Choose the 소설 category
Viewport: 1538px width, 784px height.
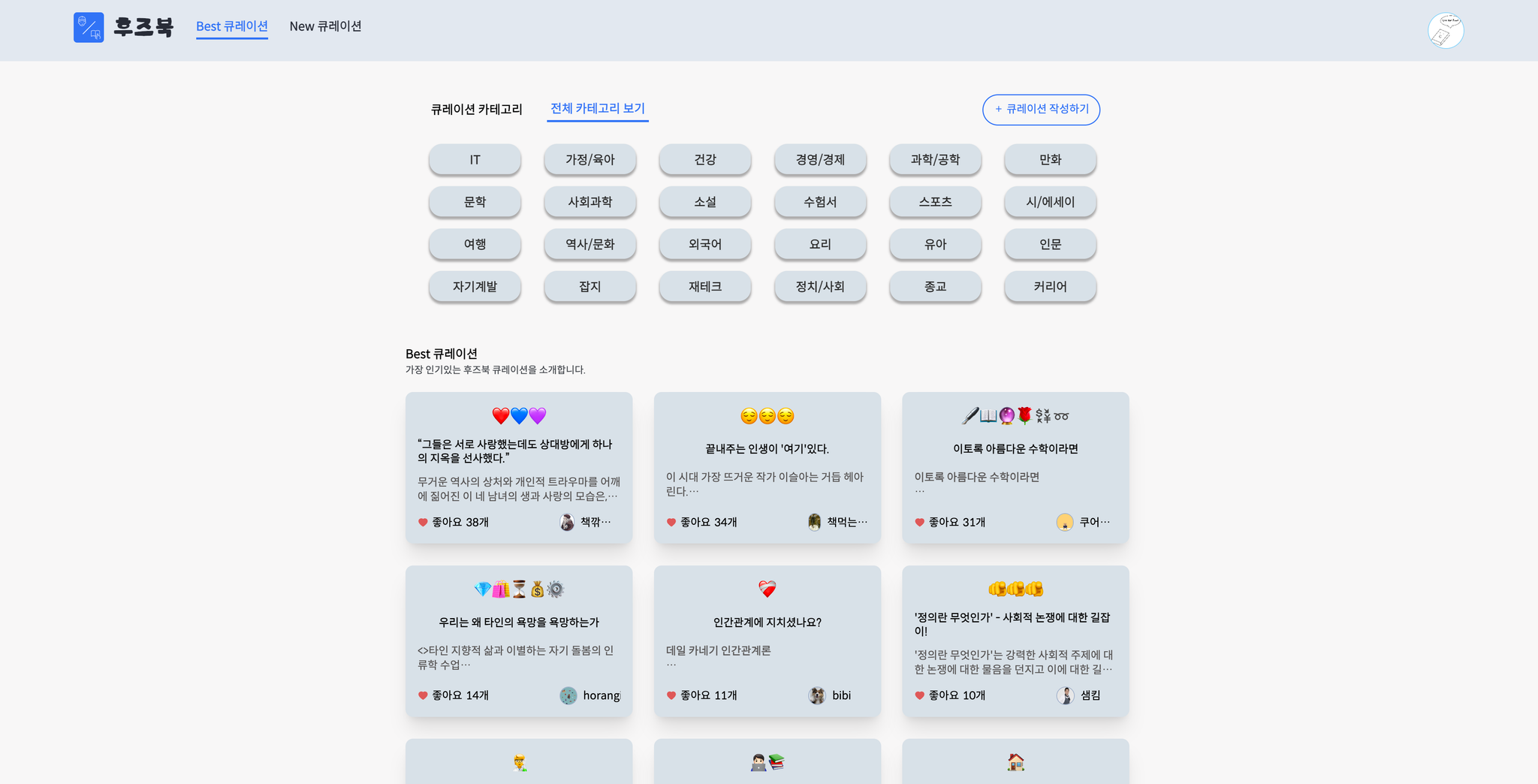[x=704, y=202]
